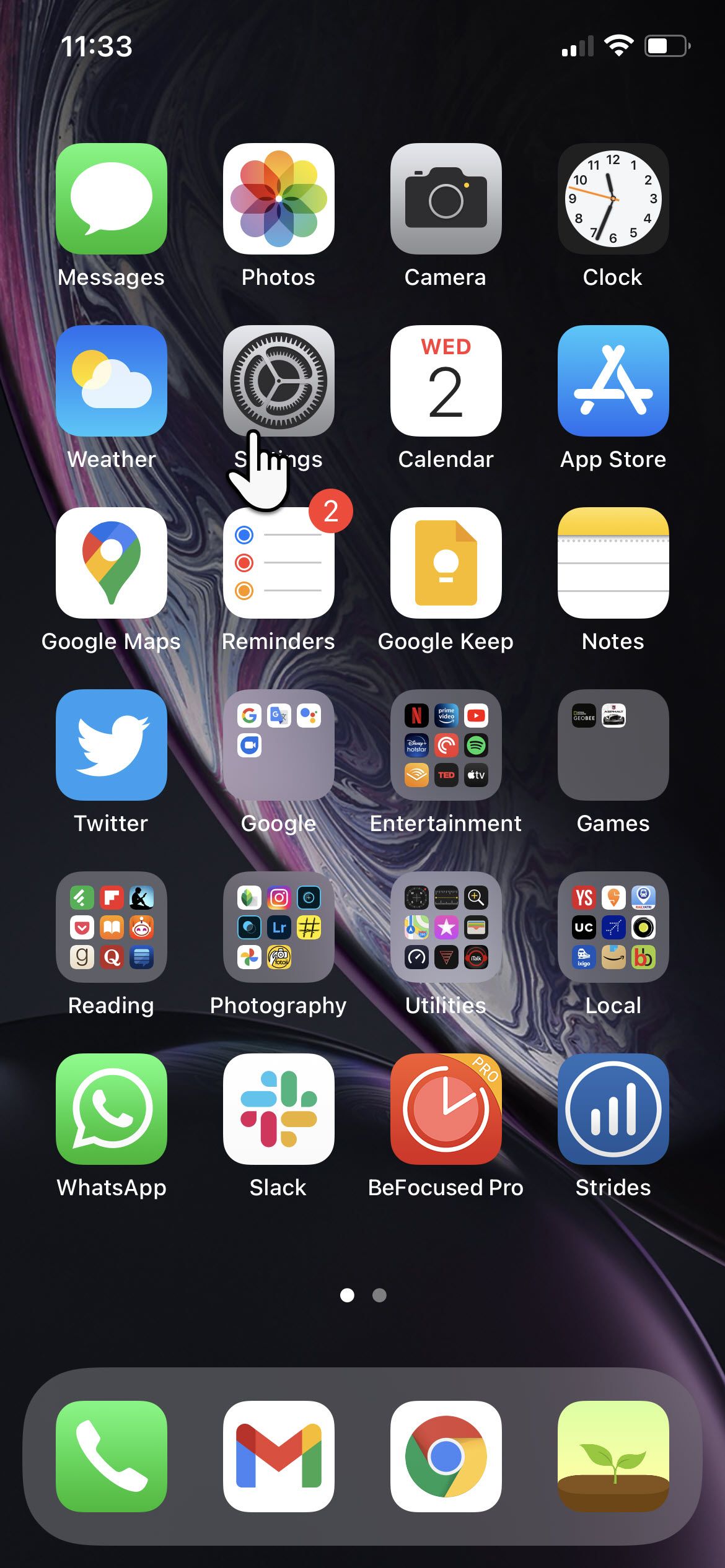725x1568 pixels.
Task: Open Gmail from the dock
Action: click(x=279, y=1457)
